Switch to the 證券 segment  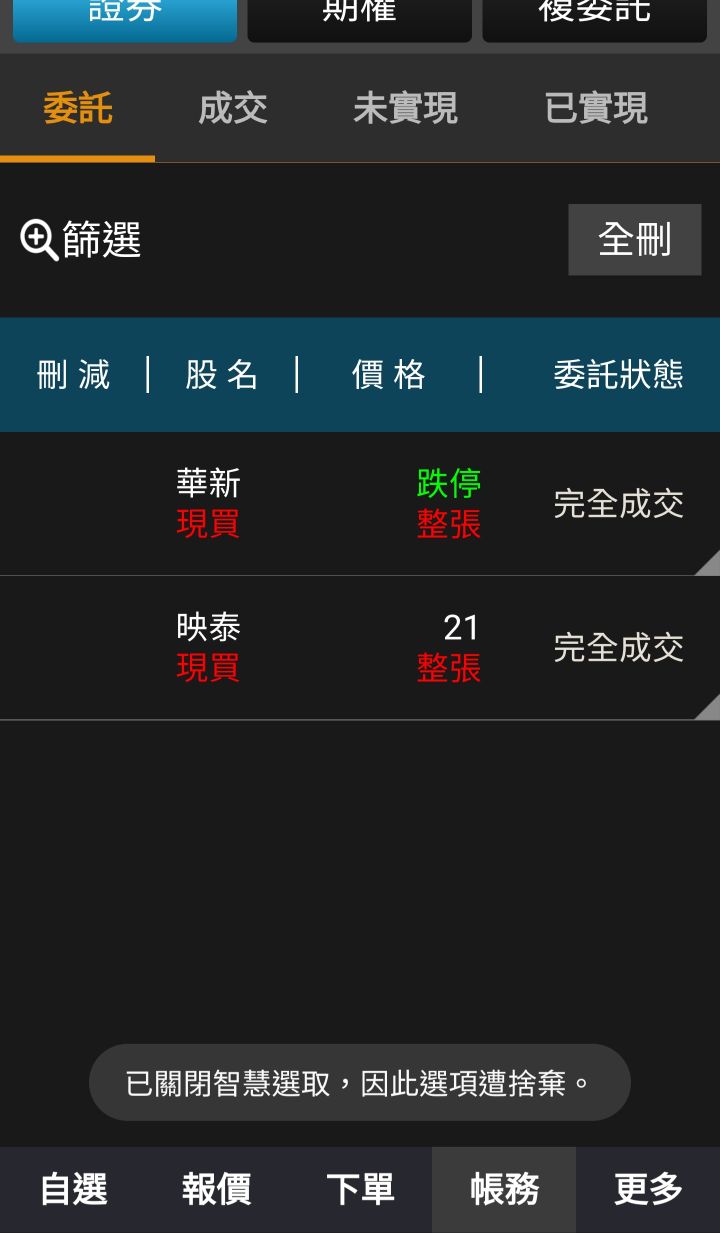[125, 20]
